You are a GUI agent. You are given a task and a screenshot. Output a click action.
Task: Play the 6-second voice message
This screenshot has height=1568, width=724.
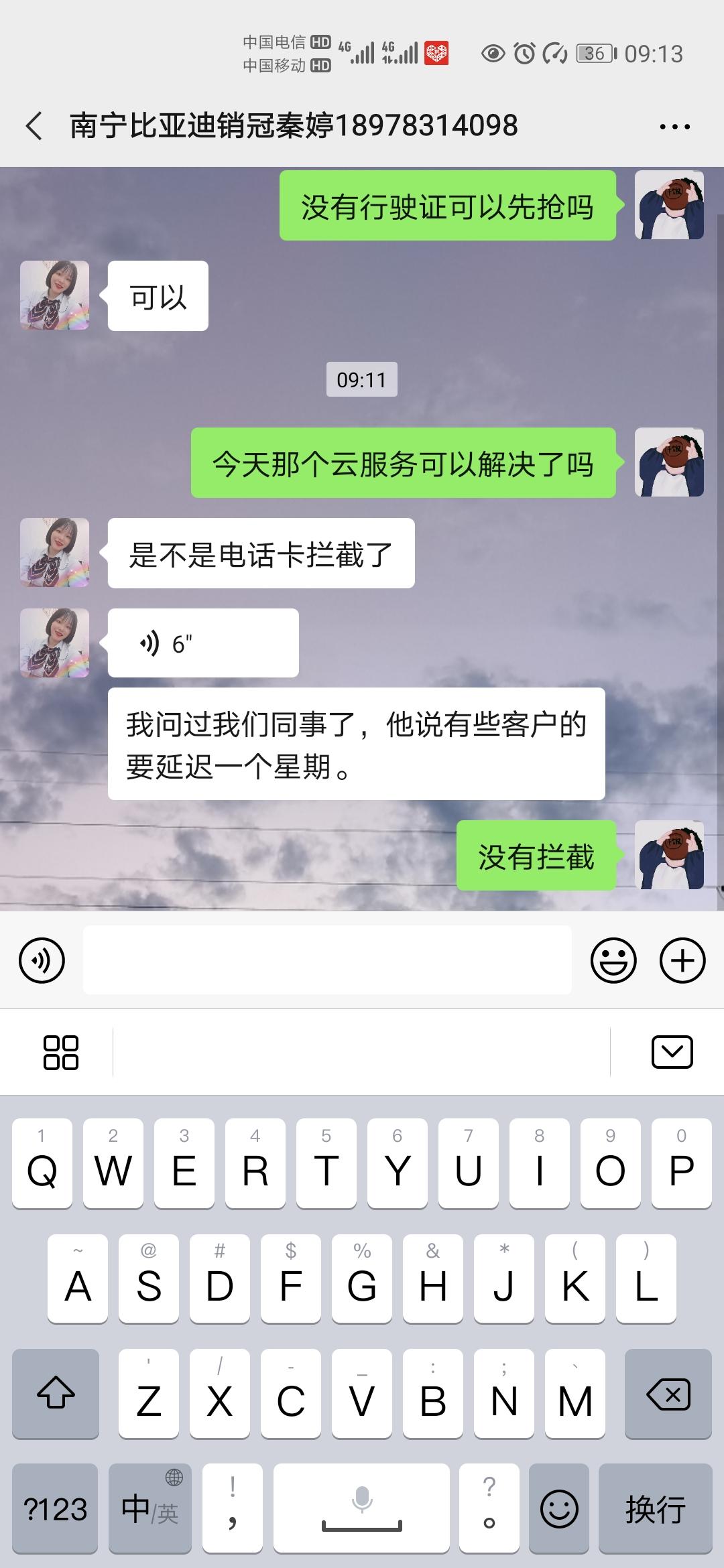coord(201,642)
